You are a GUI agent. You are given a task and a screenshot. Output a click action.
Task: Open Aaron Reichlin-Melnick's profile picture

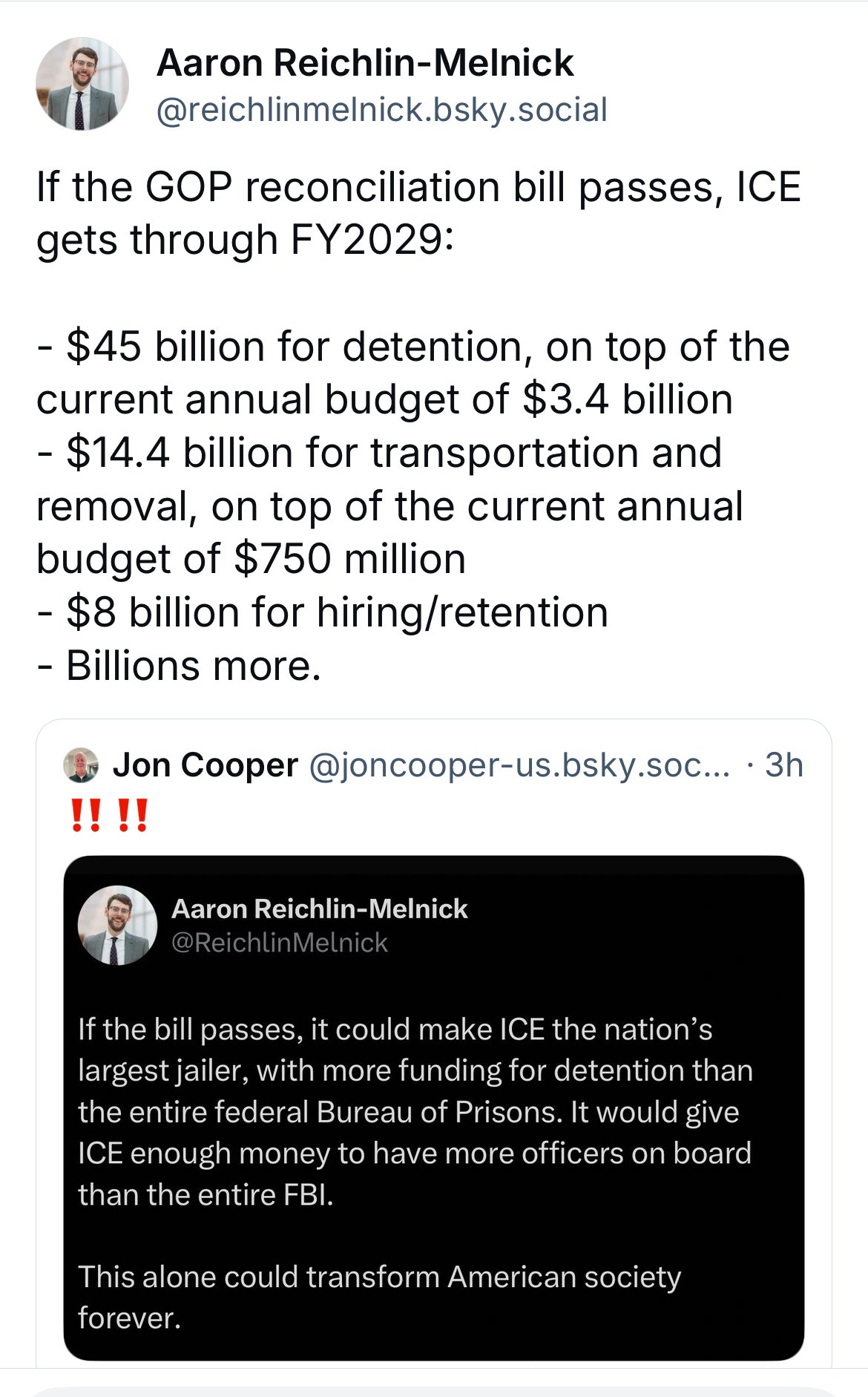click(82, 85)
